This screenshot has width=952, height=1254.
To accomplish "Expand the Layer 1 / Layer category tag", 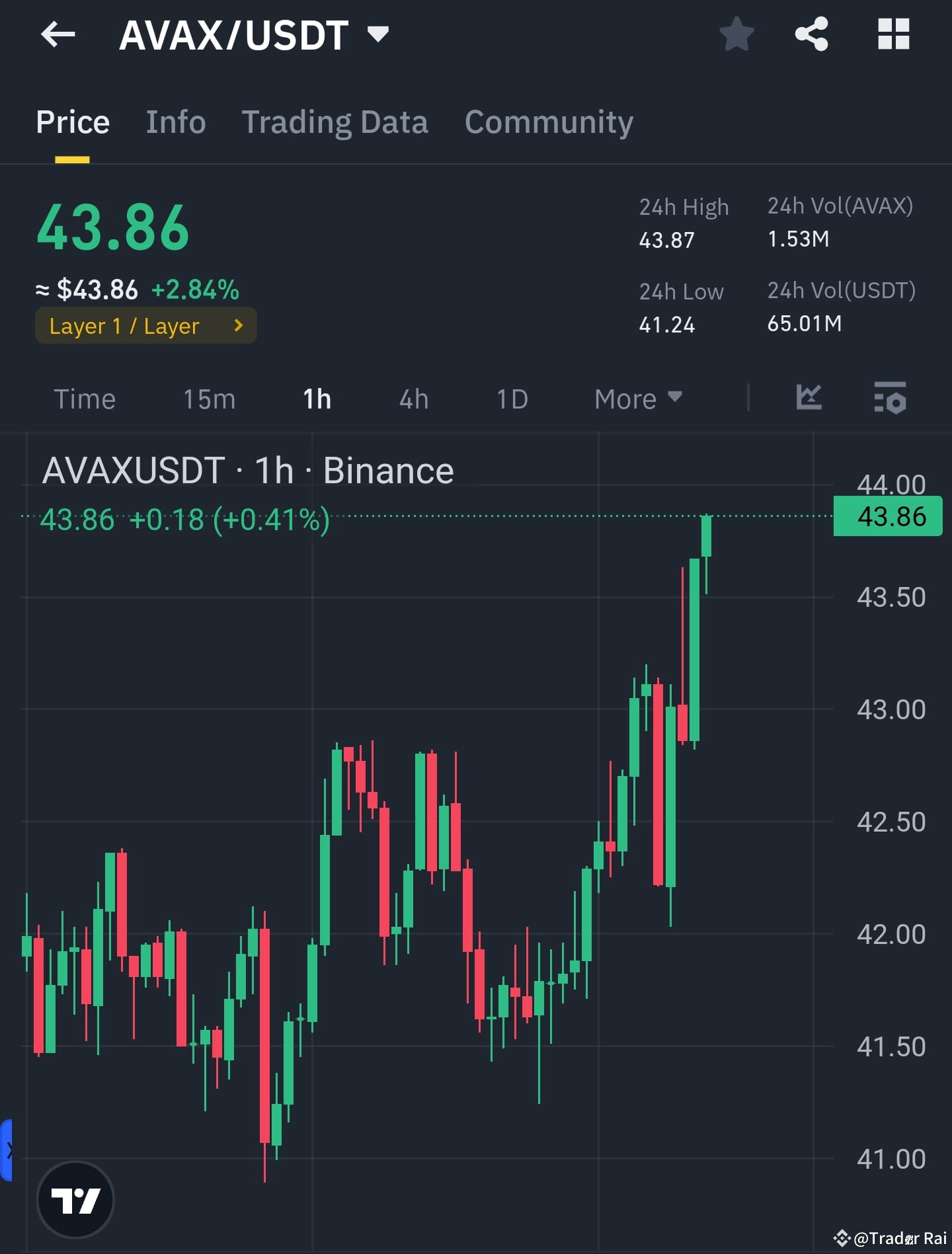I will 145,325.
